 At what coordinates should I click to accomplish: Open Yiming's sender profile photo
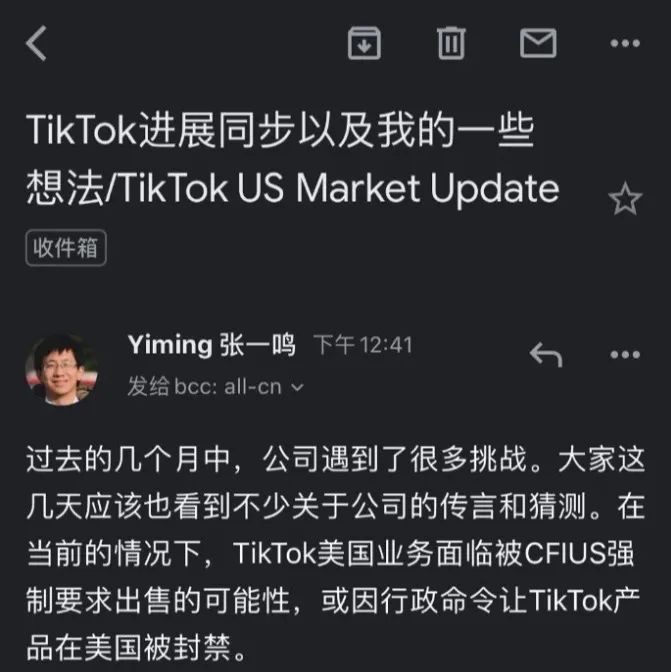coord(61,367)
